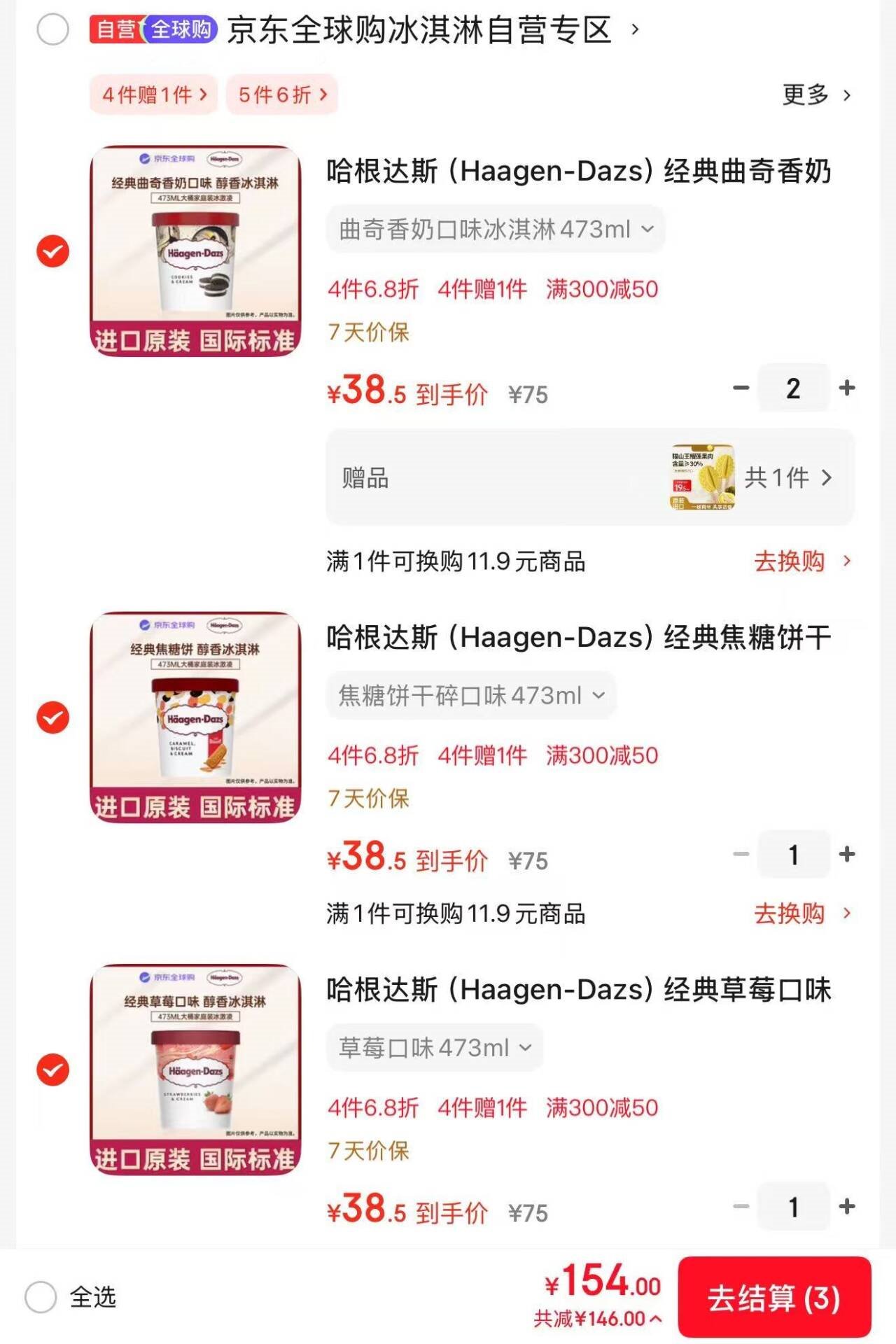Tap 更多 to see more promotions
This screenshot has width=896, height=1344.
point(816,94)
